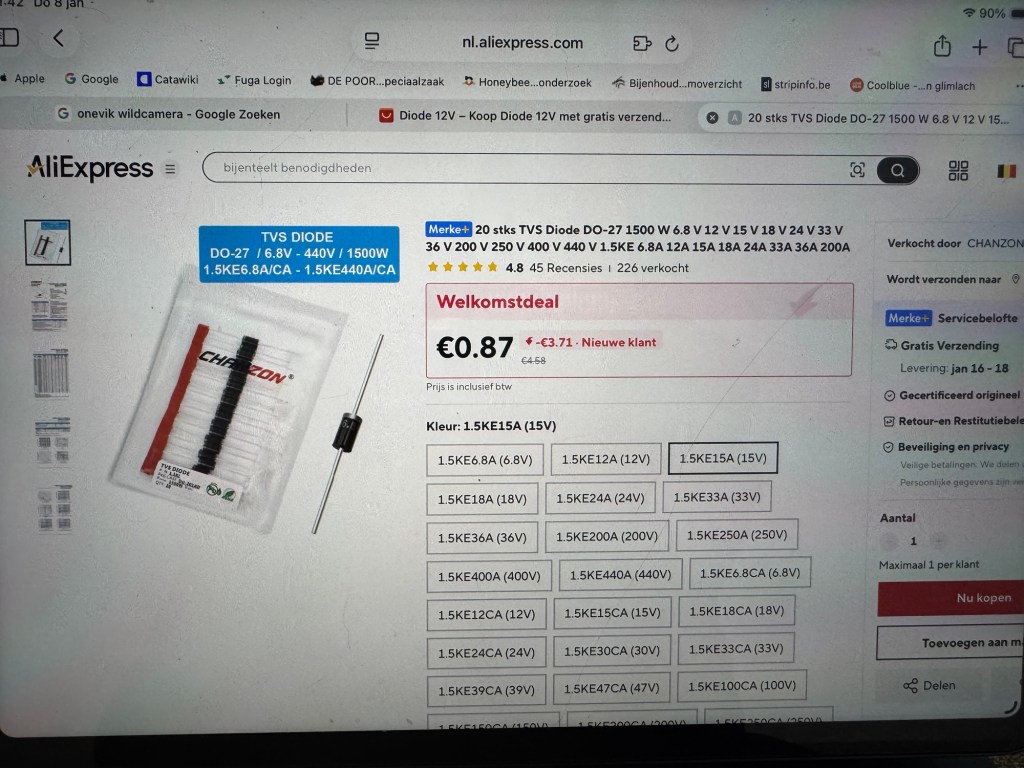Open the Safari share sheet
1024x768 pixels.
pos(941,46)
